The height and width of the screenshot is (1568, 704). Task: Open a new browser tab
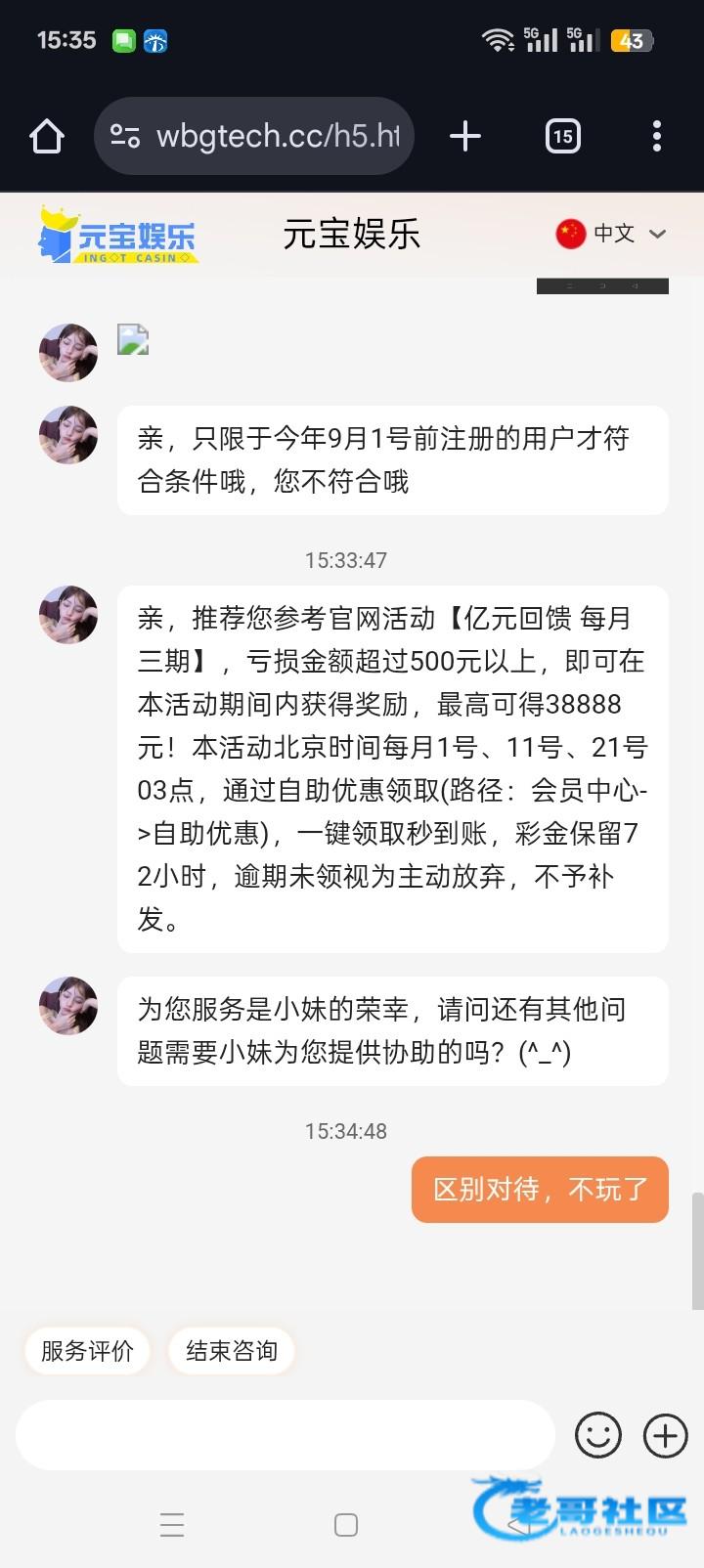click(465, 136)
